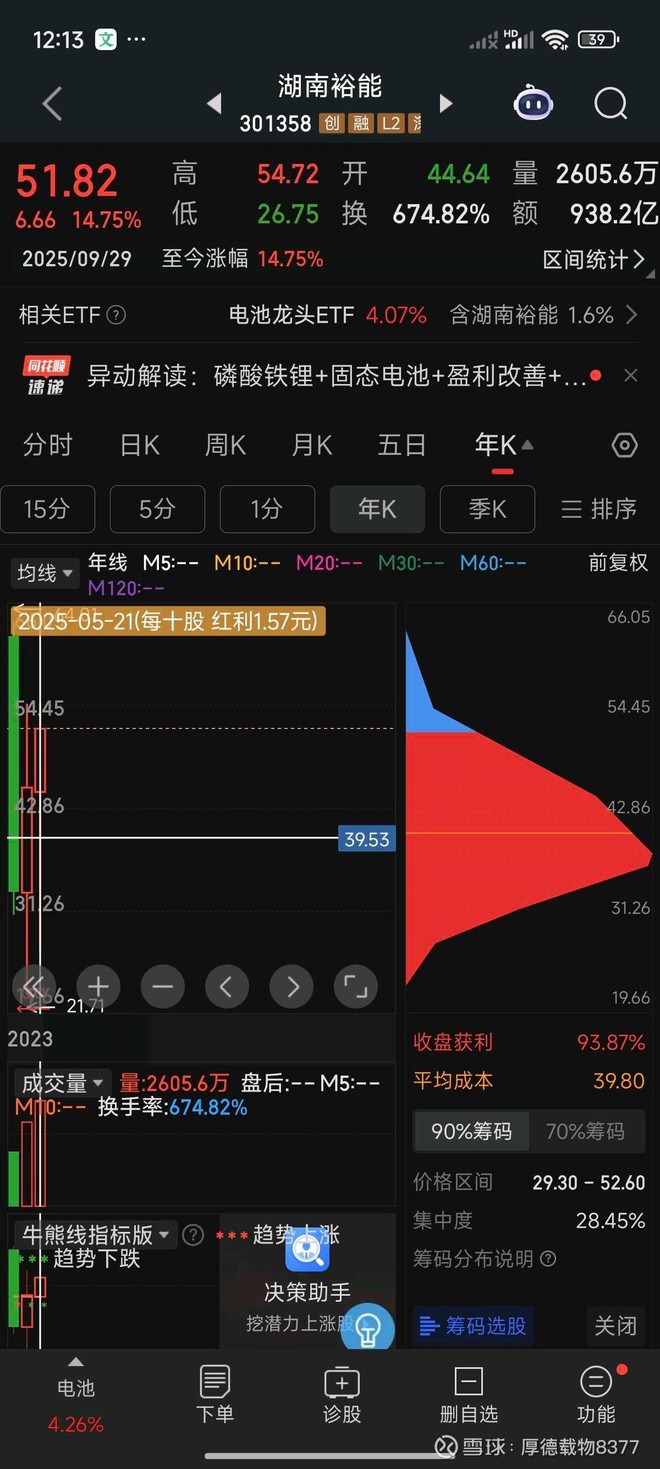Zoom in the chart with plus button
Screen dimensions: 660x1469
(98, 987)
